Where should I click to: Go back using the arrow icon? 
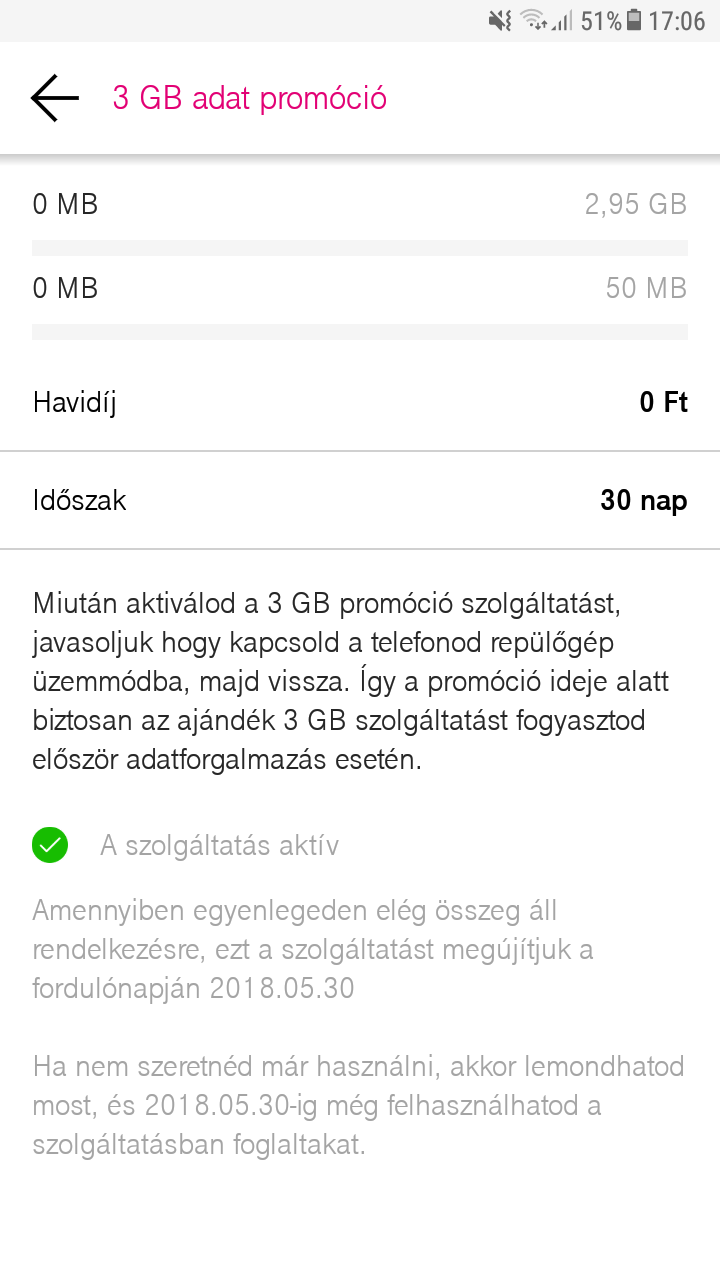click(55, 98)
